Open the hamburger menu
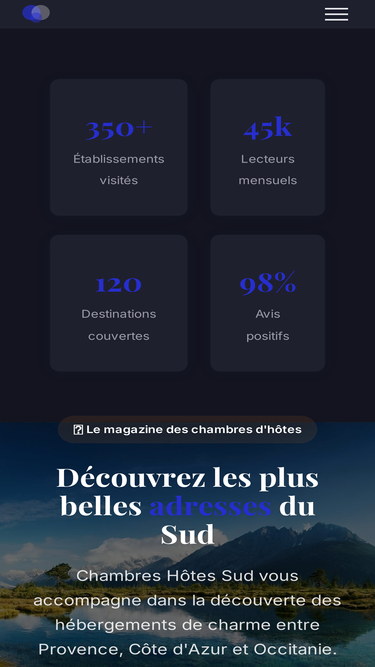The width and height of the screenshot is (375, 667). click(336, 14)
